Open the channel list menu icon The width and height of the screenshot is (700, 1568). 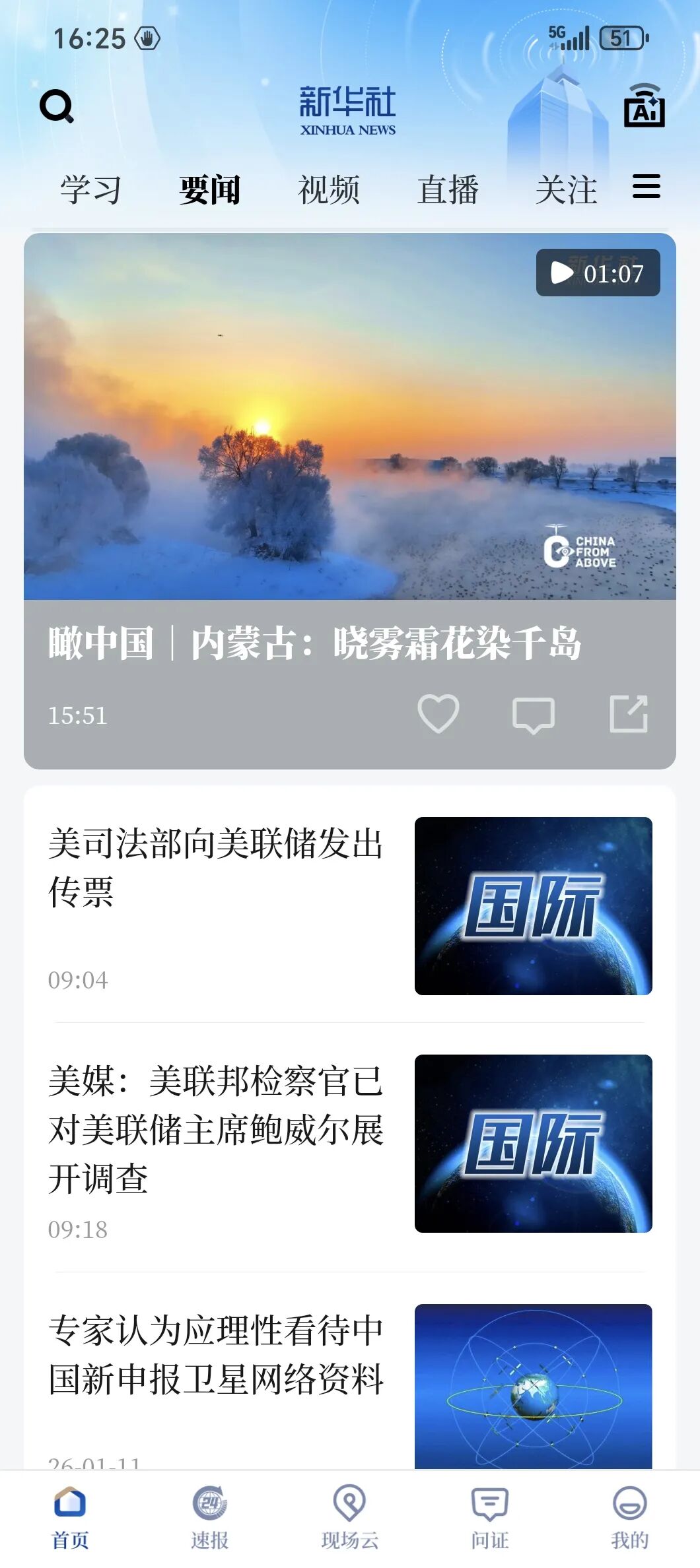[x=647, y=187]
